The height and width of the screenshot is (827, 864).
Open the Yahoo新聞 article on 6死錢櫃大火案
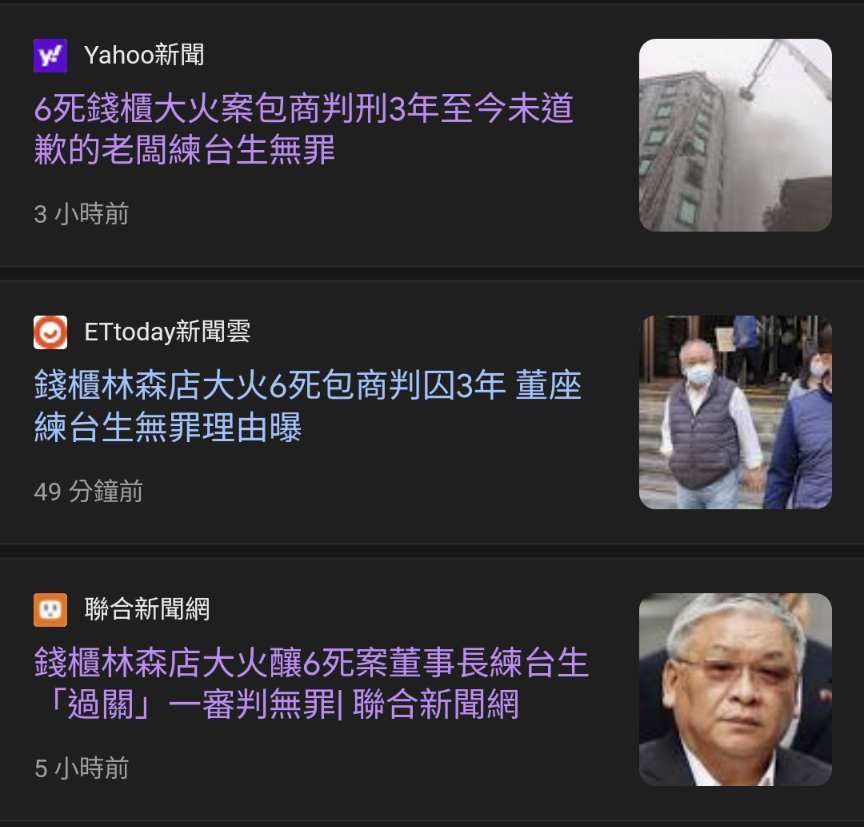[x=303, y=129]
